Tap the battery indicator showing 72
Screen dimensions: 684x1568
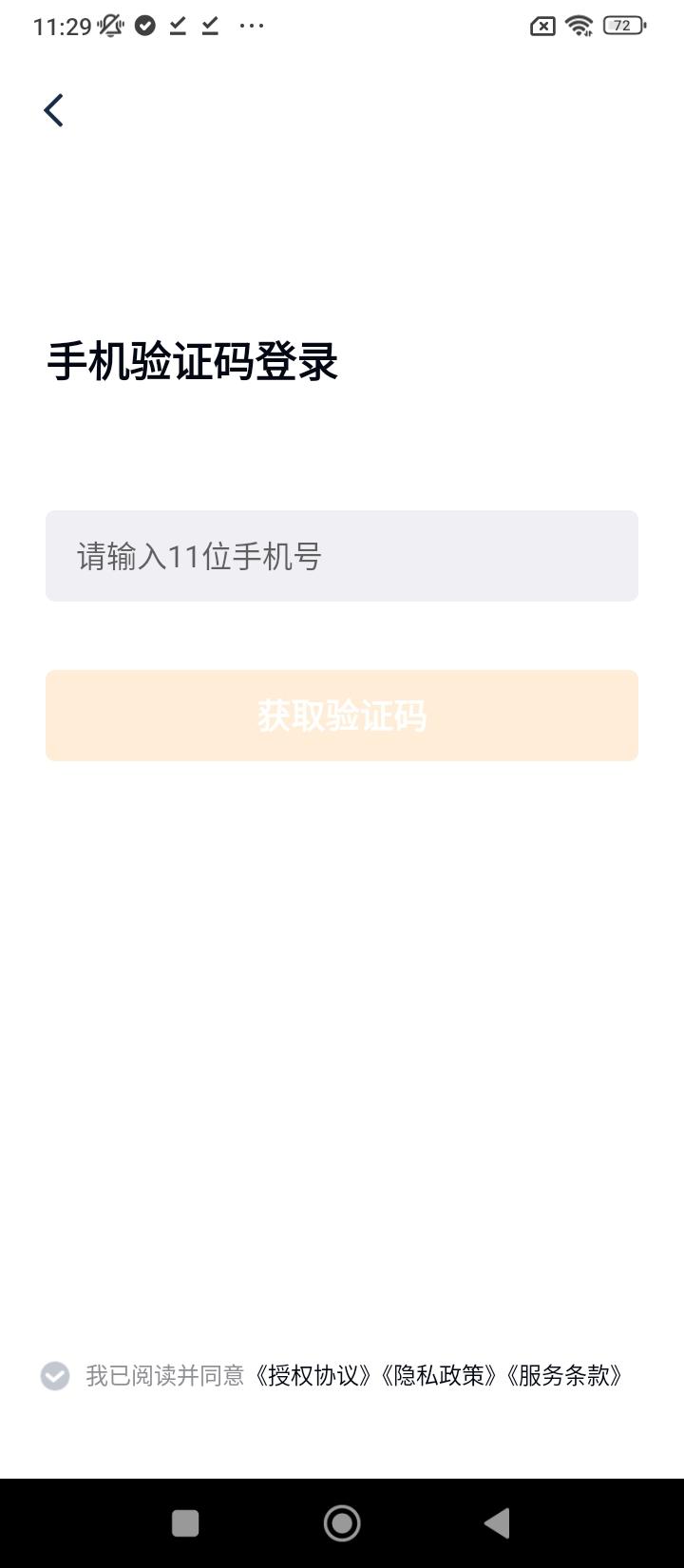[x=622, y=26]
